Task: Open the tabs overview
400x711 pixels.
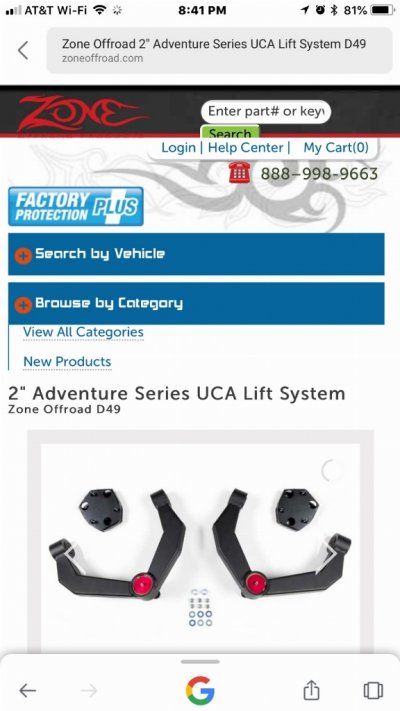Action: point(373,691)
